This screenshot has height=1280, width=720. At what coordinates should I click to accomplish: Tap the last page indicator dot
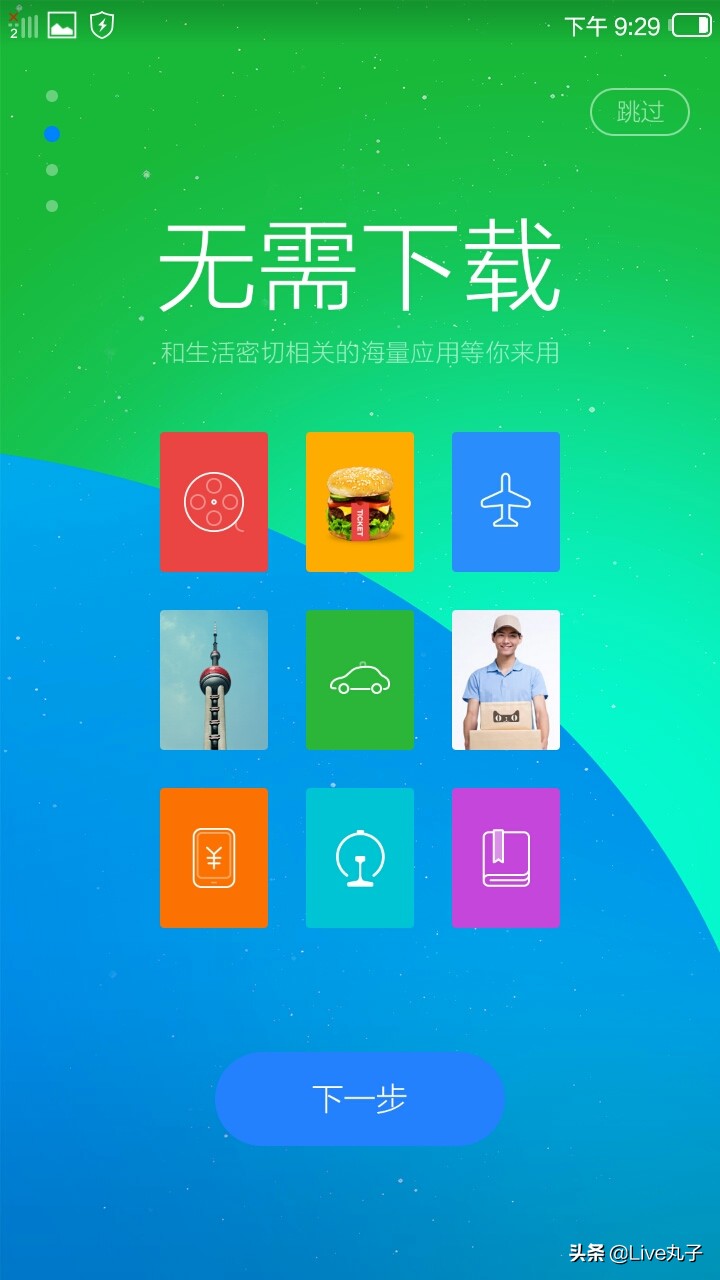tap(50, 205)
